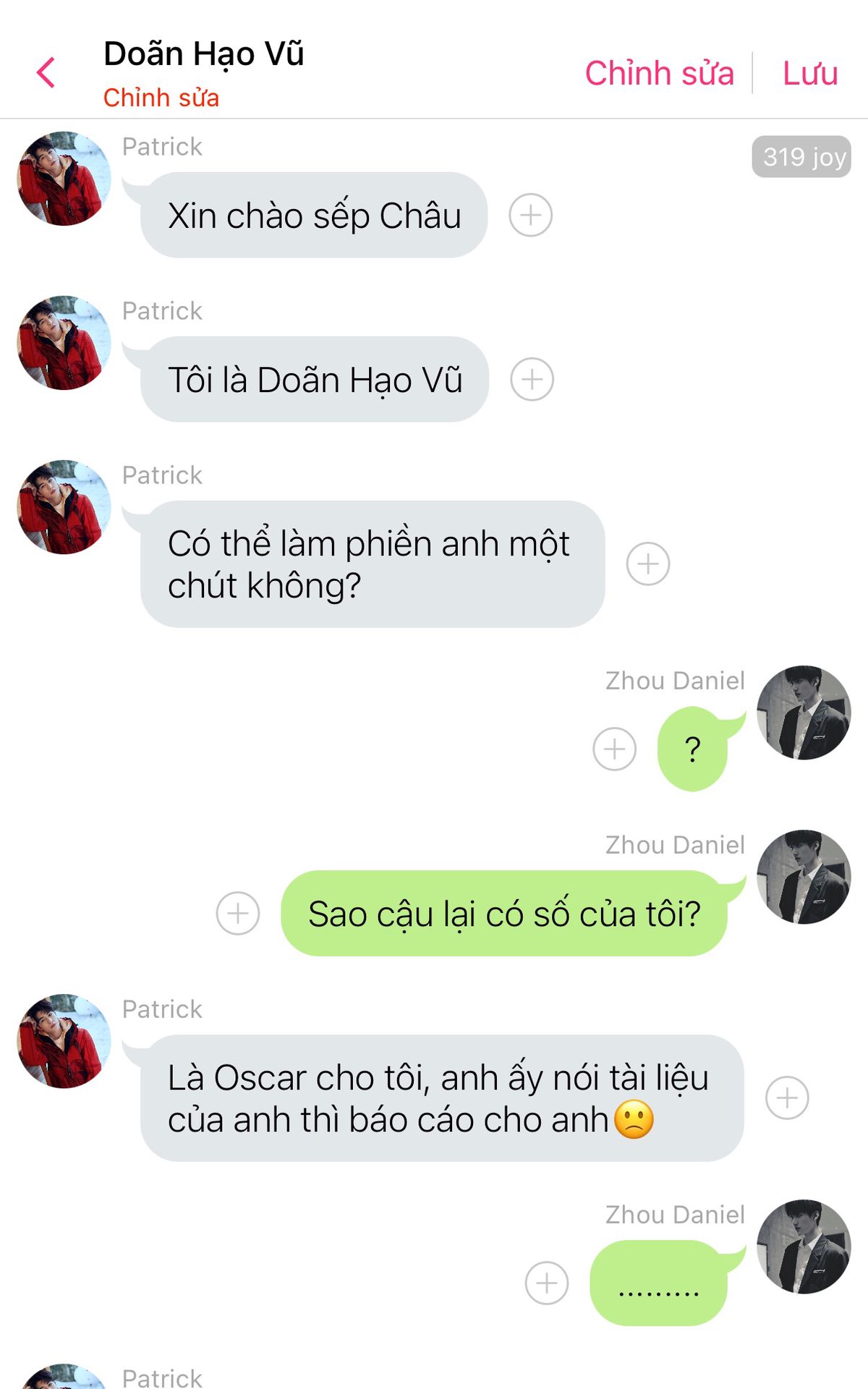Select the "Sao cậu lại có số của tôi?" bubble

504,913
